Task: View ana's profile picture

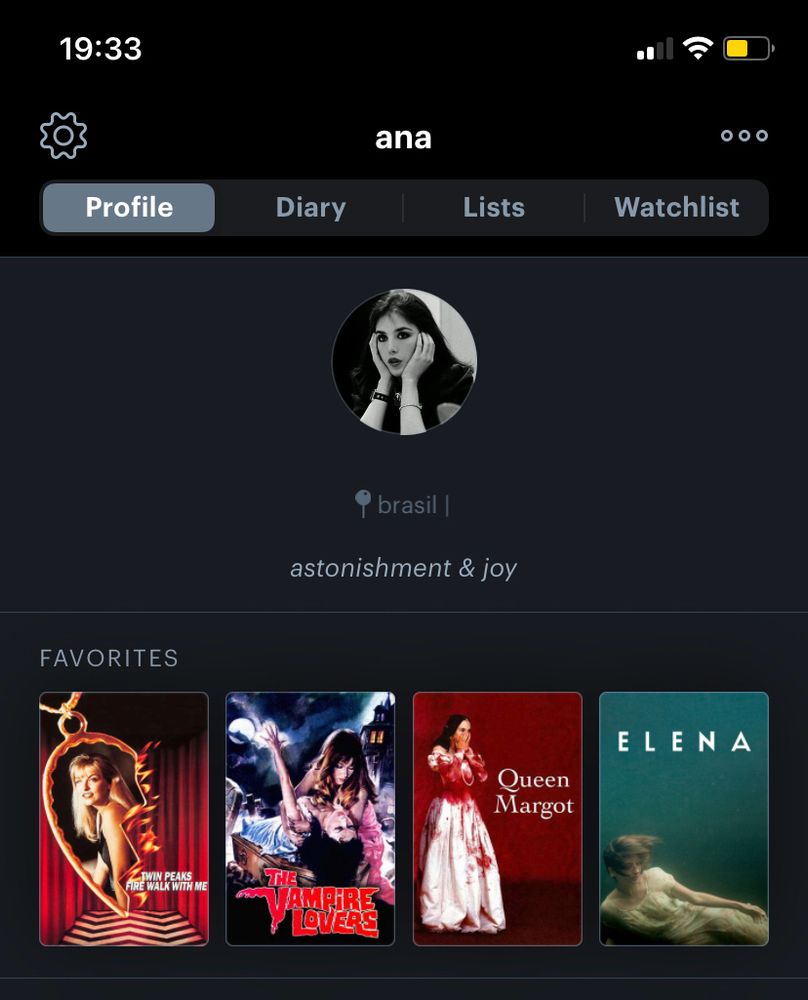Action: (x=404, y=361)
